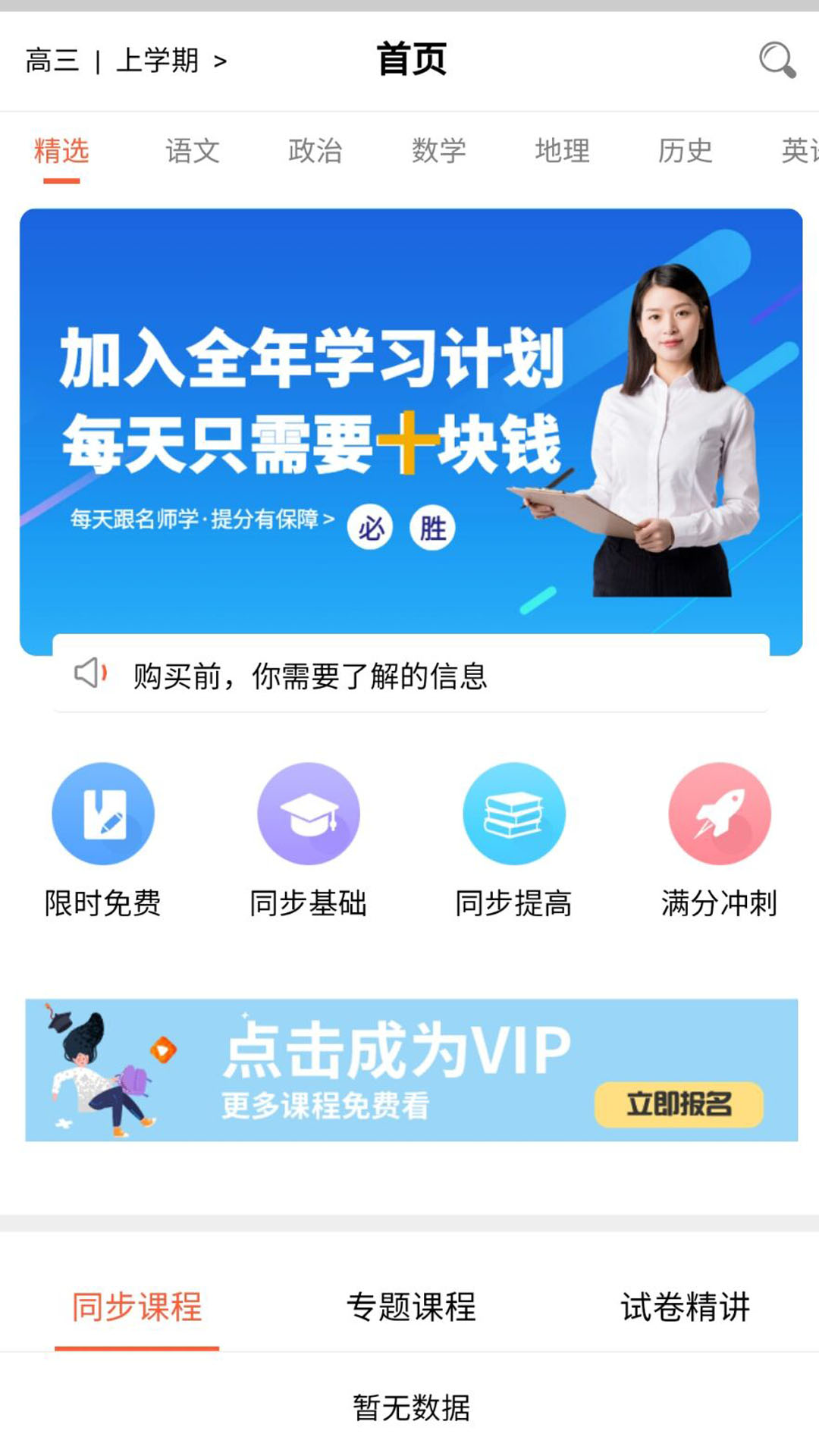Open the 历史 subject tab
Viewport: 819px width, 1456px height.
point(686,150)
